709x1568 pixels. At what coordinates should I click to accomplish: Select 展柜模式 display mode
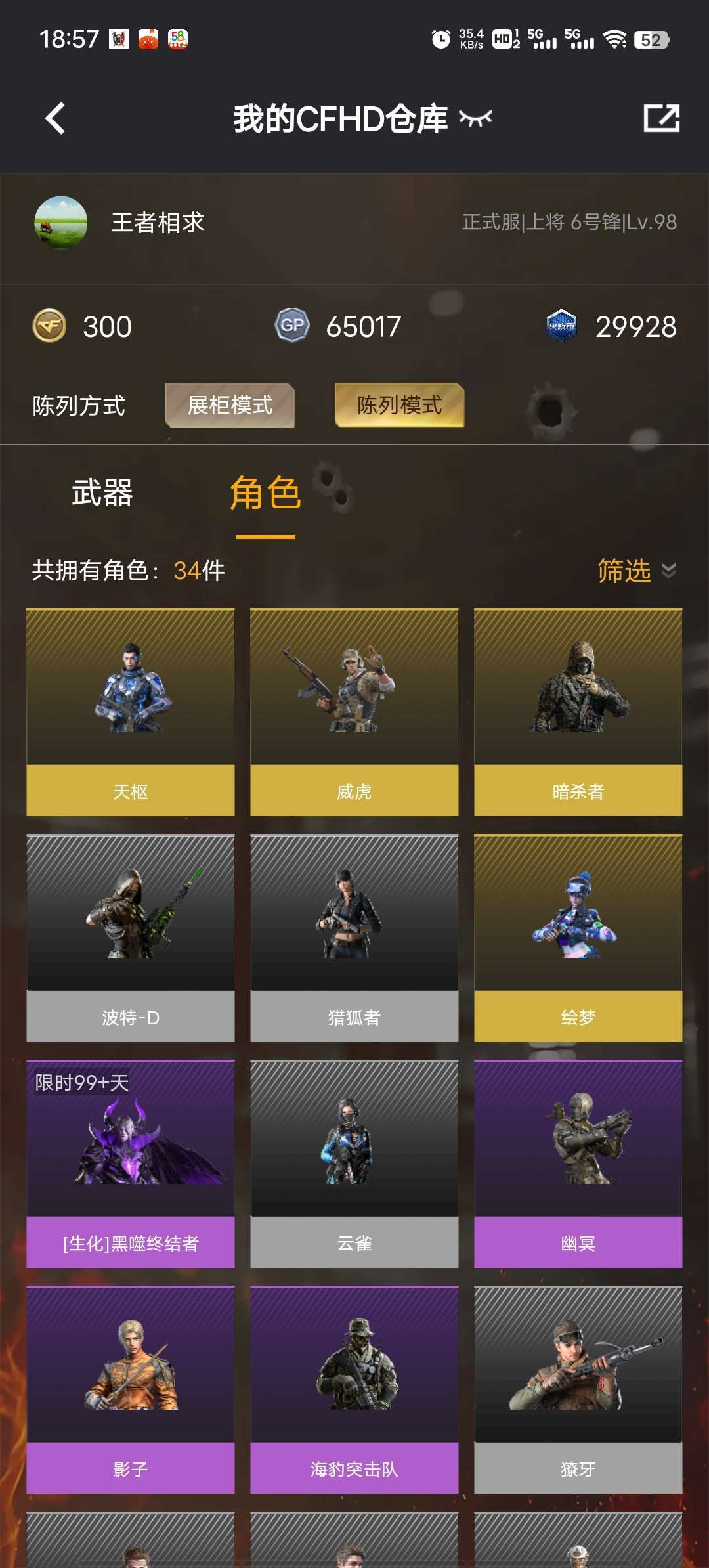(x=230, y=405)
